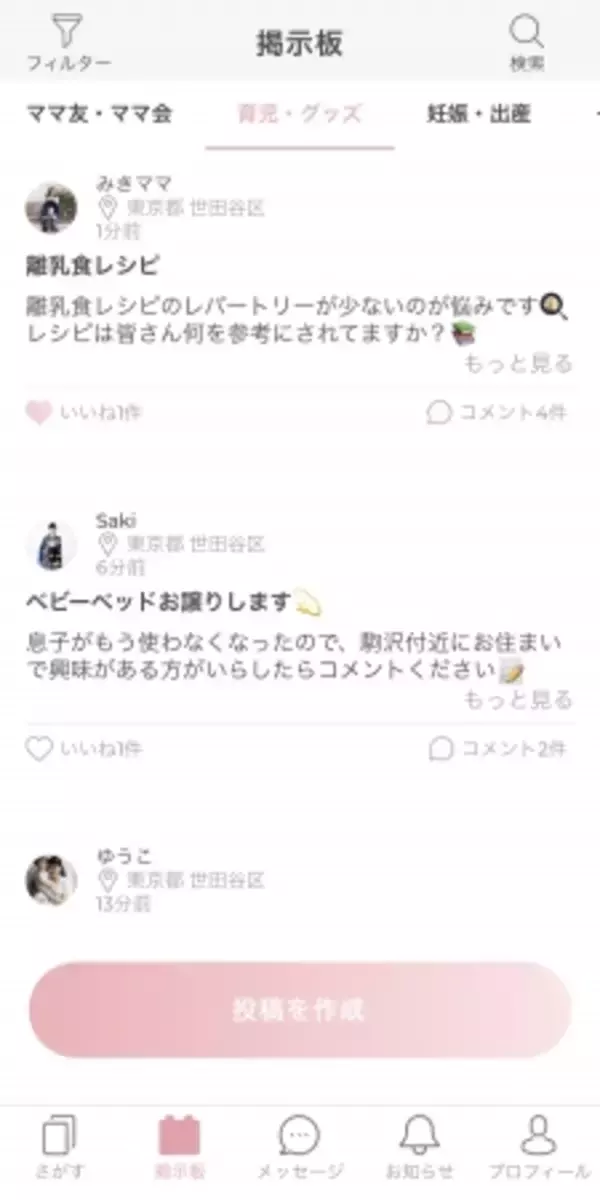The width and height of the screenshot is (600, 1200).
Task: Select the 掲示板 bottom tab
Action: pyautogui.click(x=179, y=1148)
